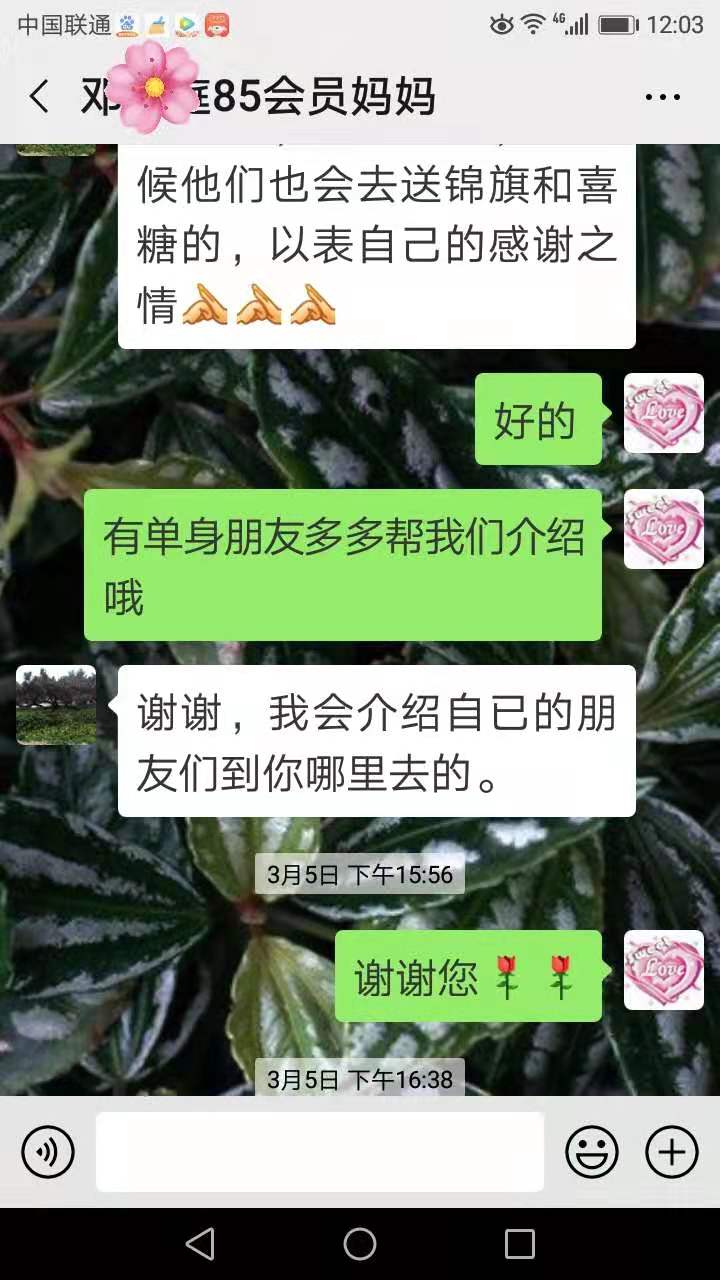Open the system recent apps button
Viewport: 720px width, 1280px height.
click(x=520, y=1244)
